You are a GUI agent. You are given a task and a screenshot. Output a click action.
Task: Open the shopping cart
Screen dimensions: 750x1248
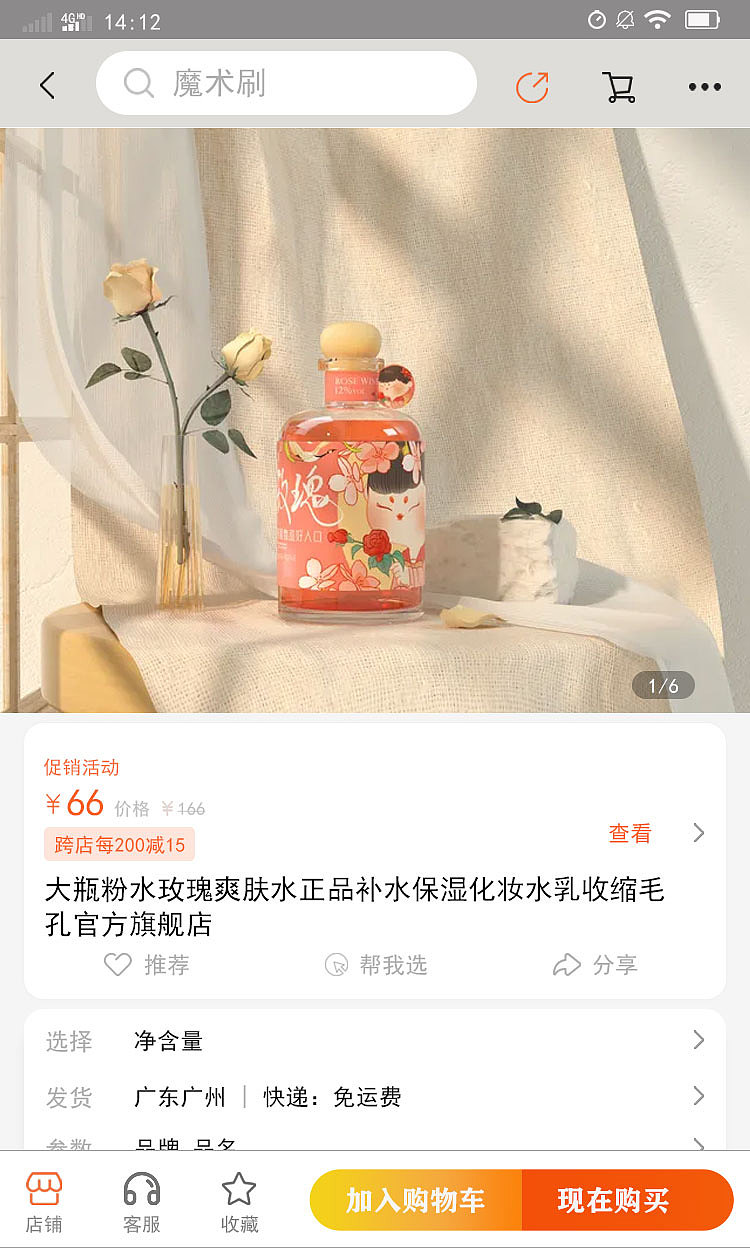[x=619, y=86]
